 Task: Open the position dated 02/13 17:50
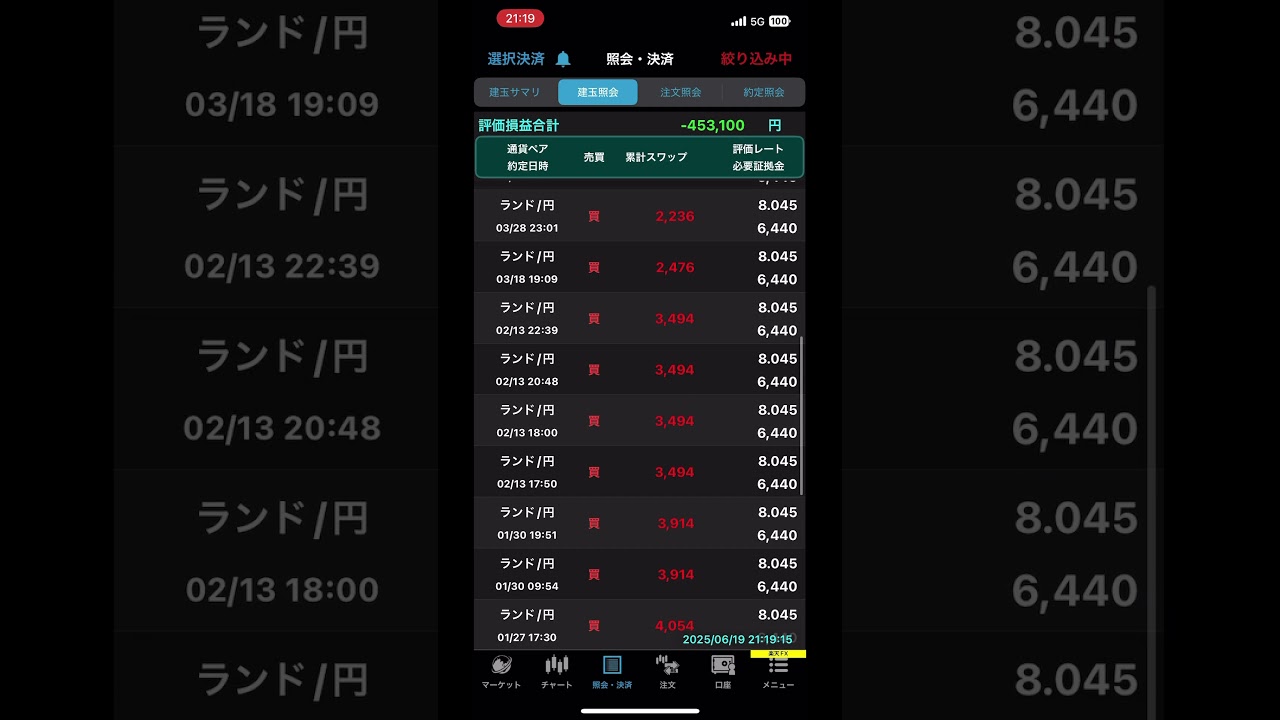(639, 472)
